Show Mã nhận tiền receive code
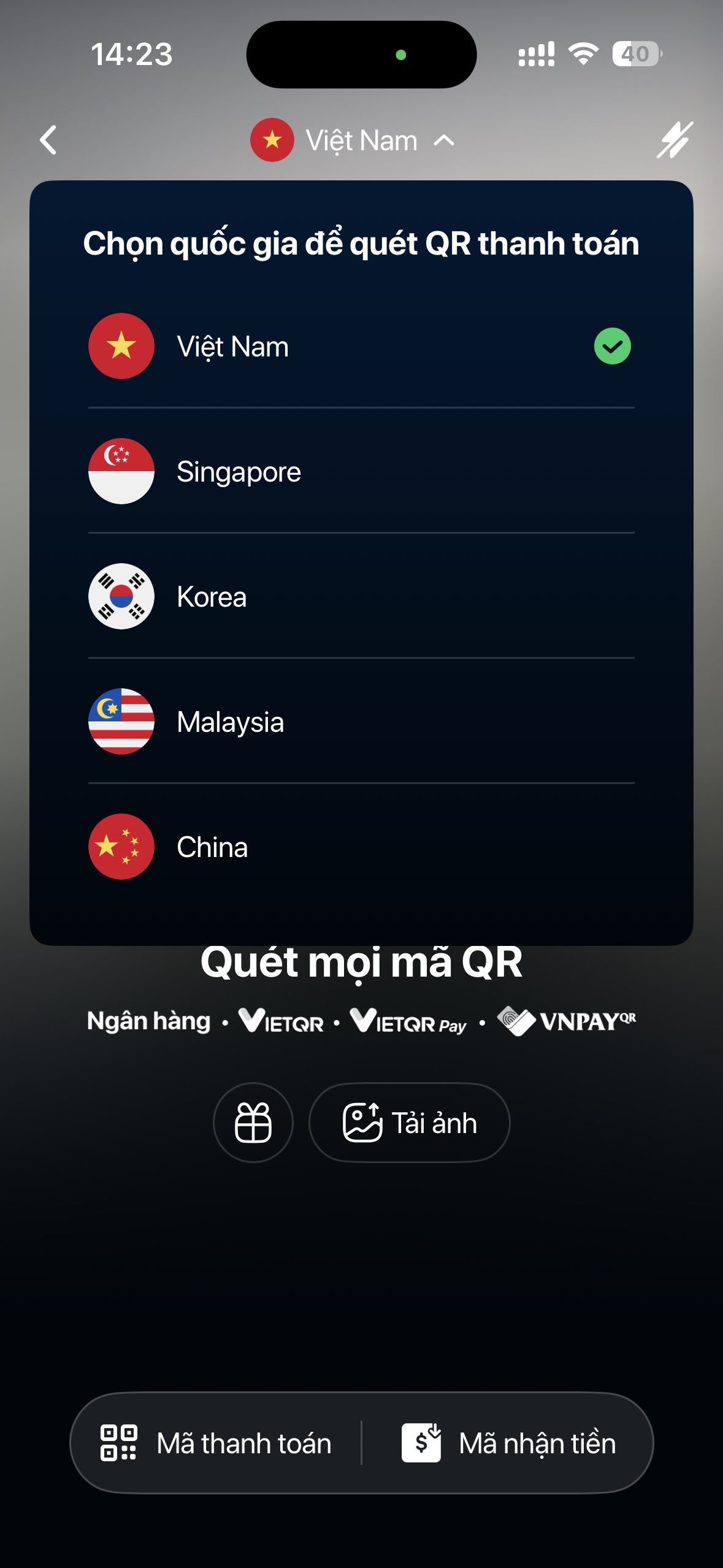 (x=509, y=1443)
